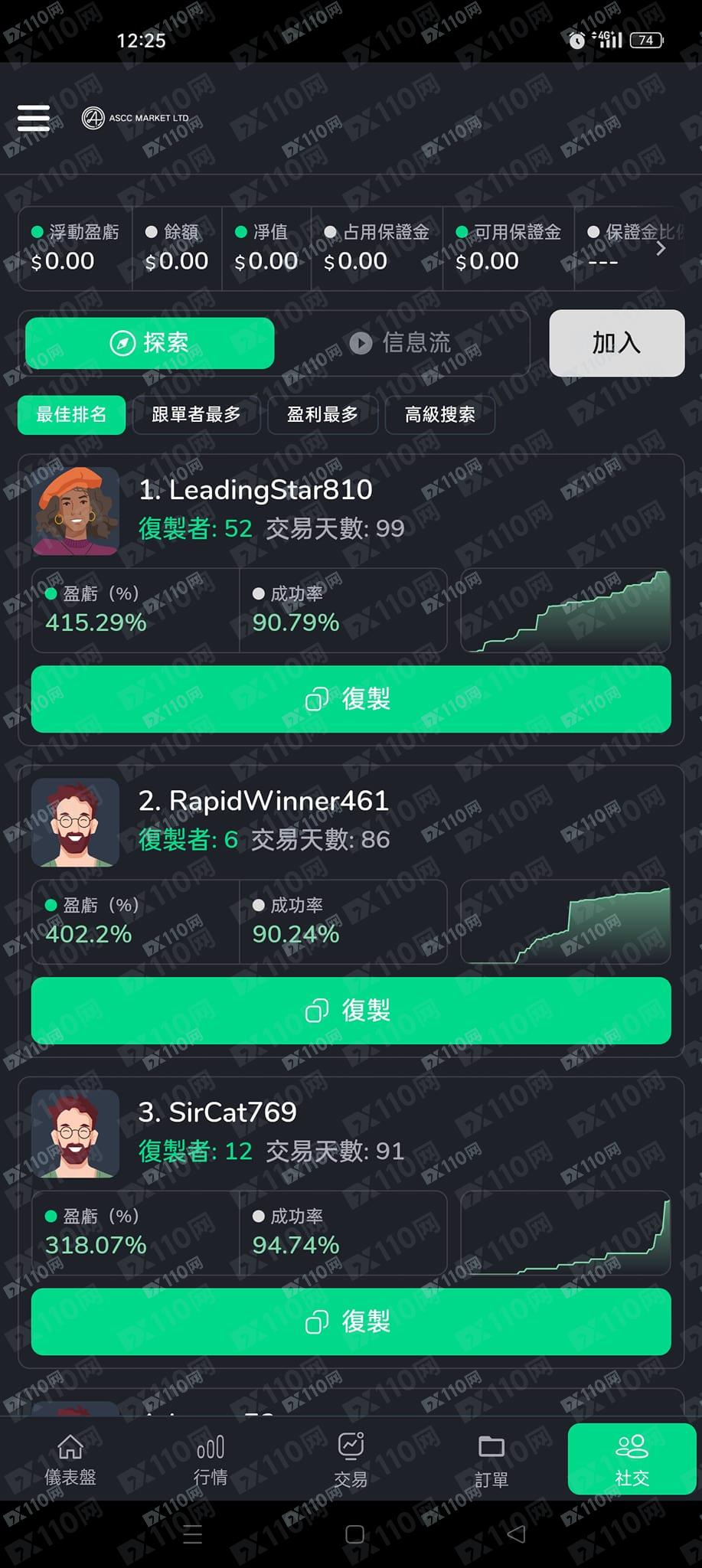This screenshot has width=702, height=1568.
Task: Copy trader SirCat769 with 復製
Action: coord(351,1322)
